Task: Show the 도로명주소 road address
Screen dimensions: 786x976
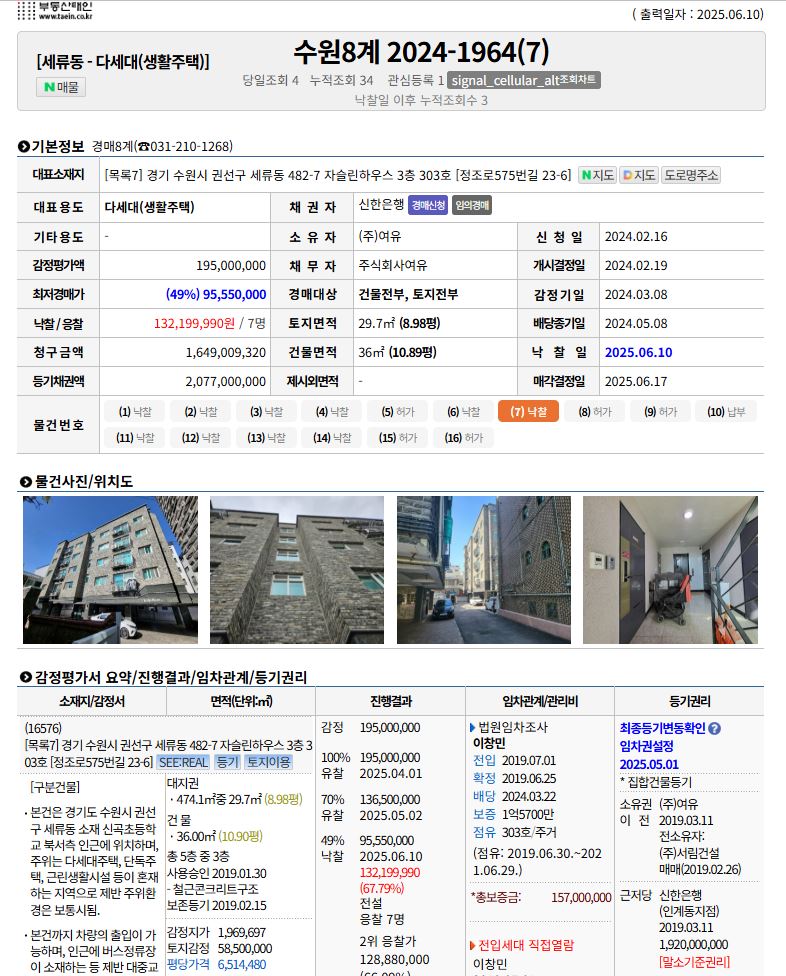Action: pyautogui.click(x=691, y=175)
